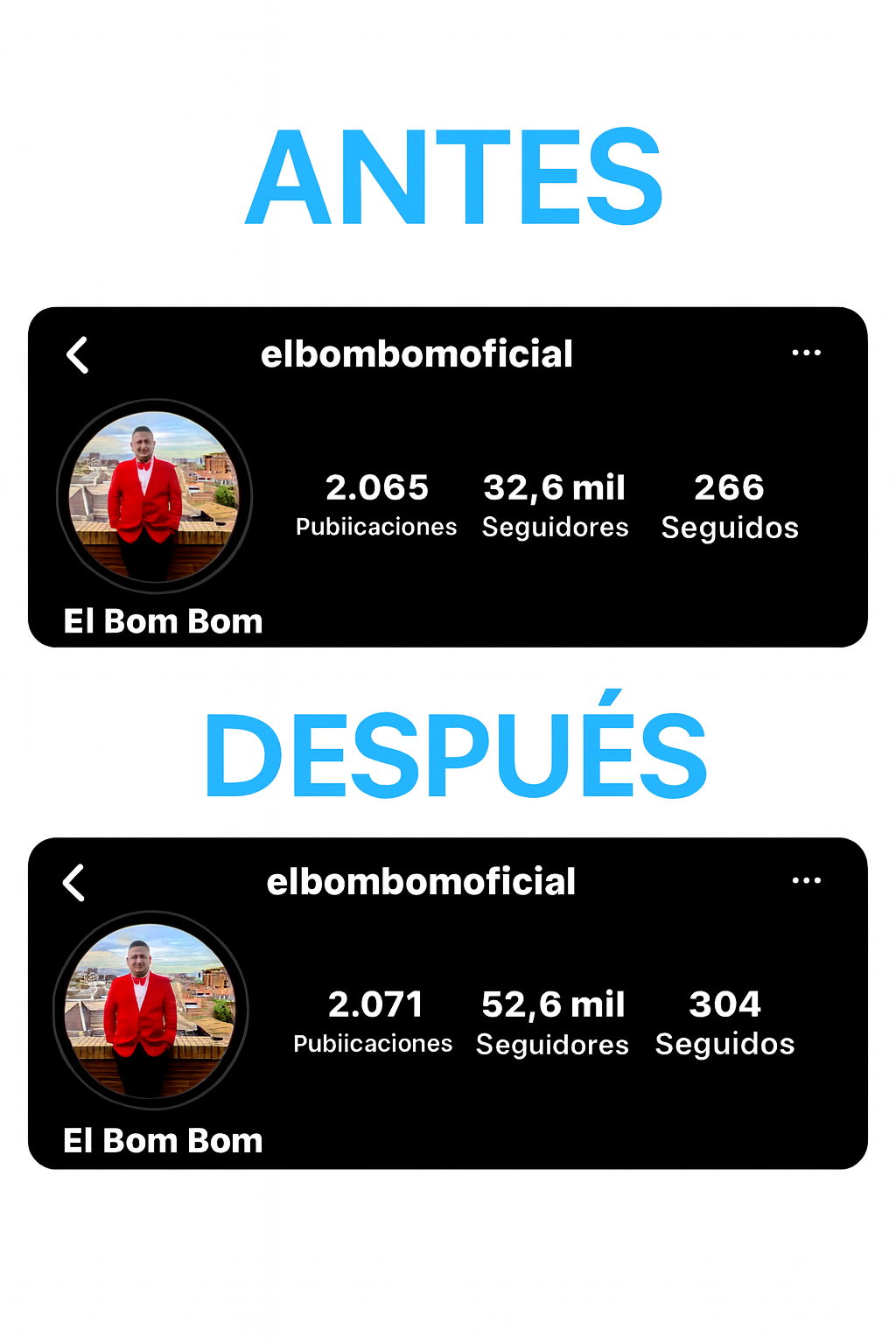Image resolution: width=896 pixels, height=1344 pixels.
Task: Open the three-dot options menu on ANTES profile
Action: coord(806,352)
